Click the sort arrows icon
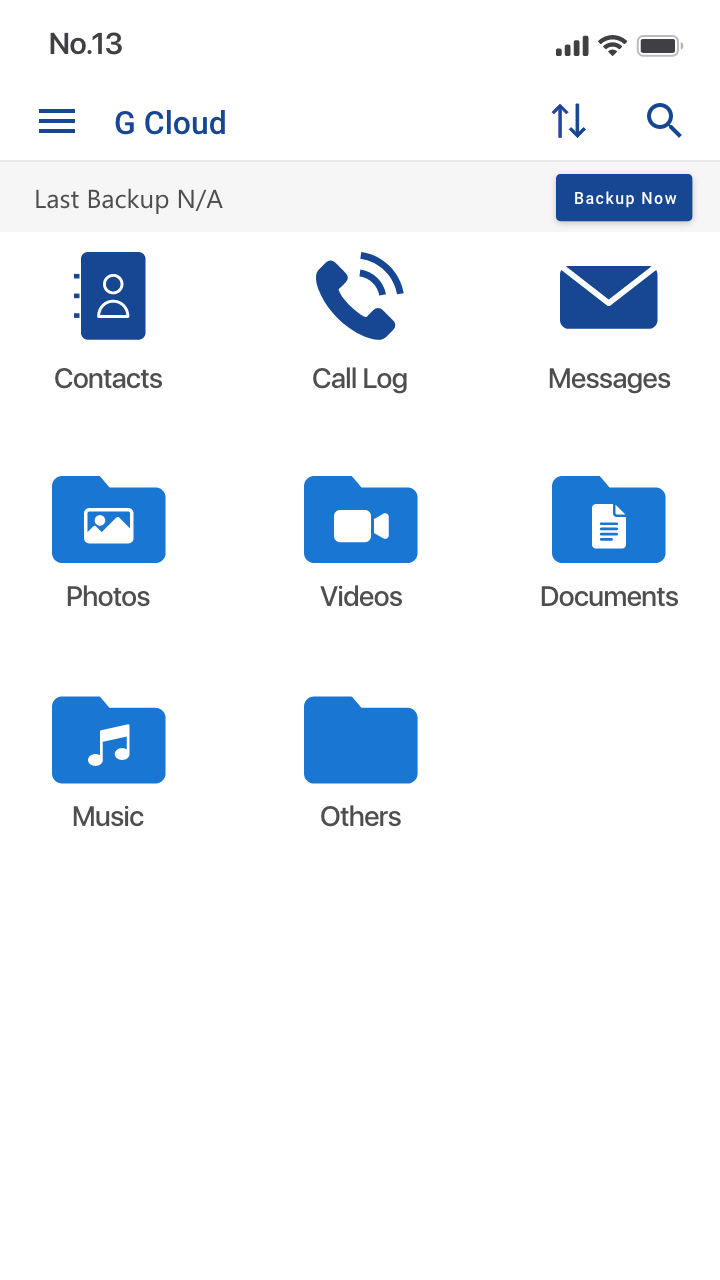Screen dimensions: 720x1280 pos(569,120)
